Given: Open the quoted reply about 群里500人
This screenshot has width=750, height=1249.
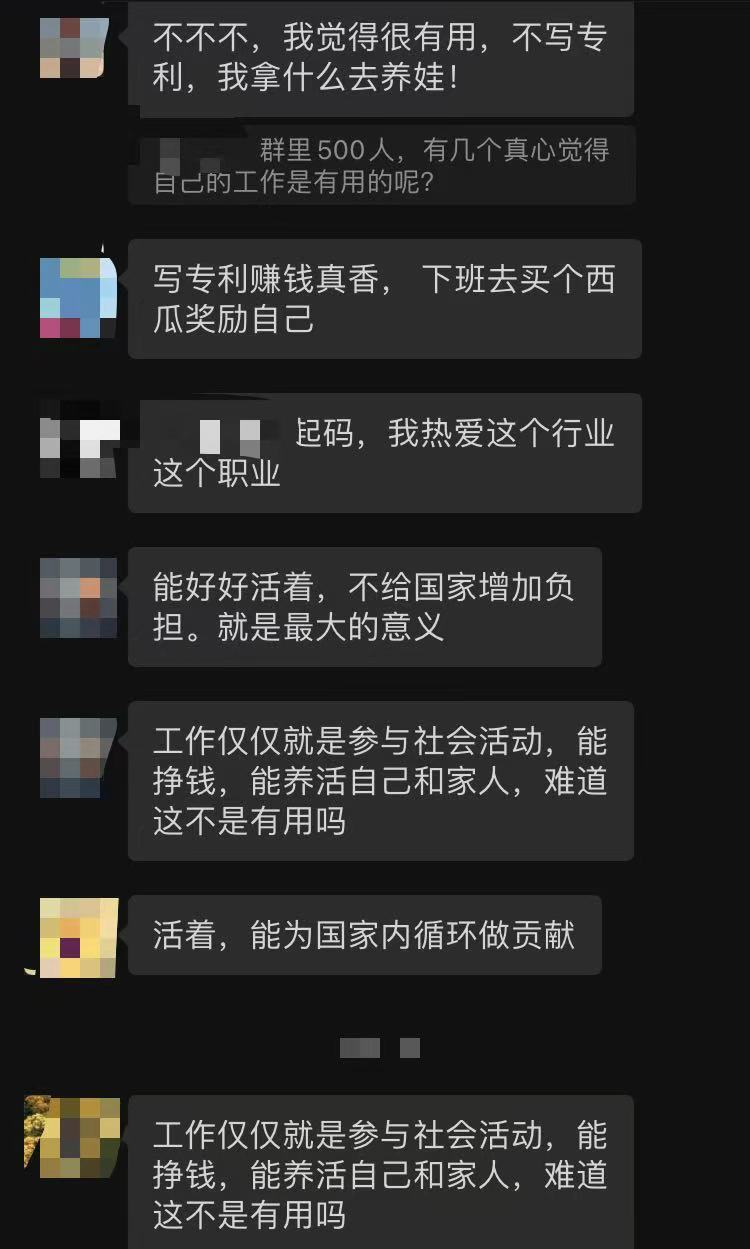Looking at the screenshot, I should [x=381, y=165].
